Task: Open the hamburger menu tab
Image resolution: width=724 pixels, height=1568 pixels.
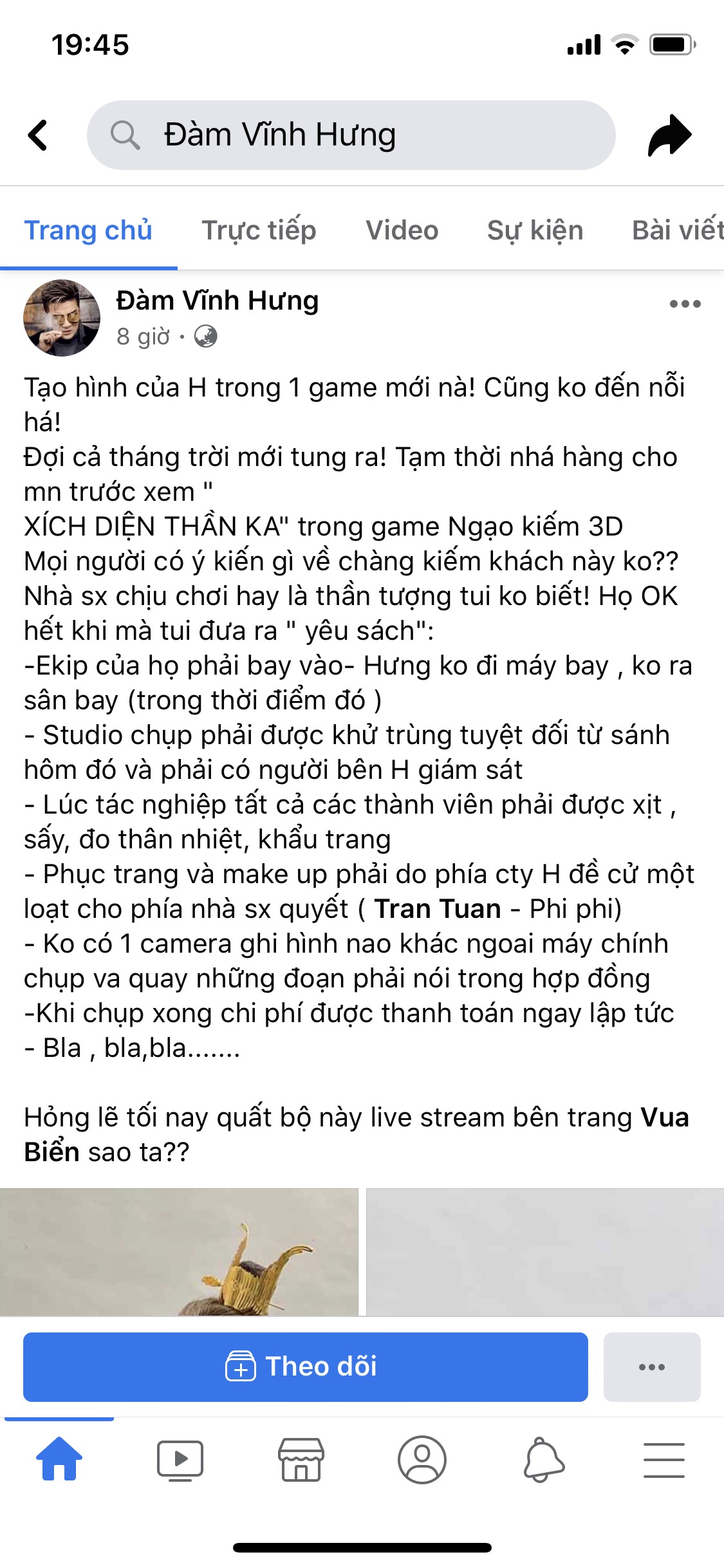Action: tap(664, 1459)
